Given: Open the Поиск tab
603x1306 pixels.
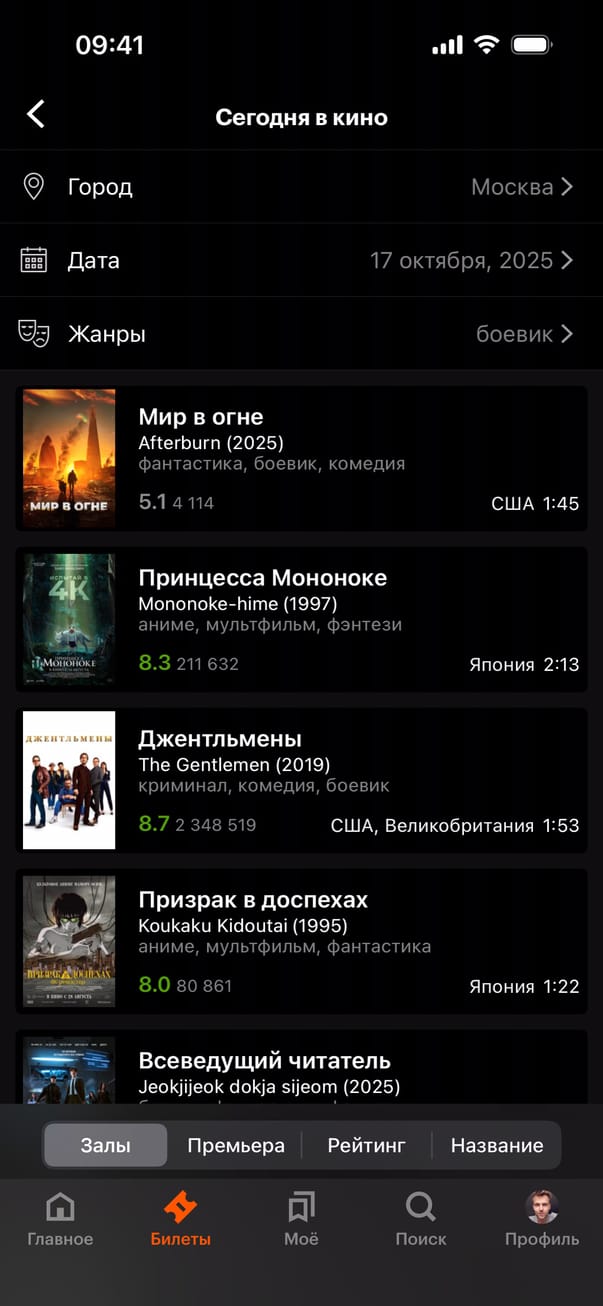Looking at the screenshot, I should (x=421, y=1220).
